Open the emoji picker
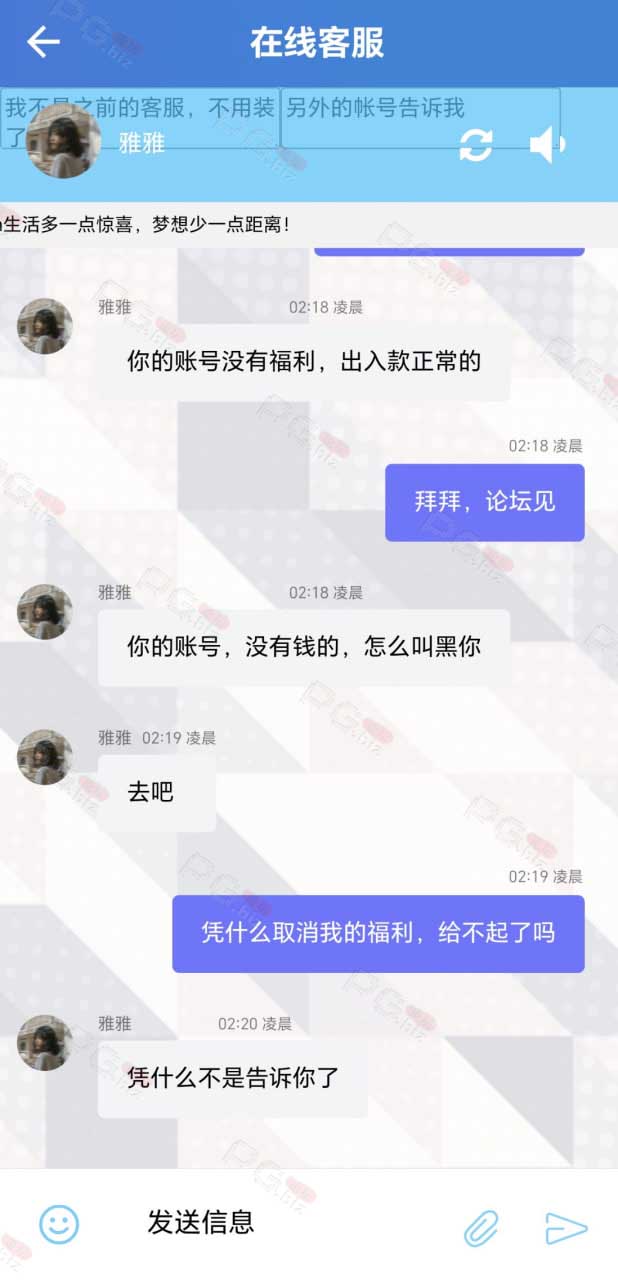Image resolution: width=618 pixels, height=1280 pixels. pos(59,1224)
